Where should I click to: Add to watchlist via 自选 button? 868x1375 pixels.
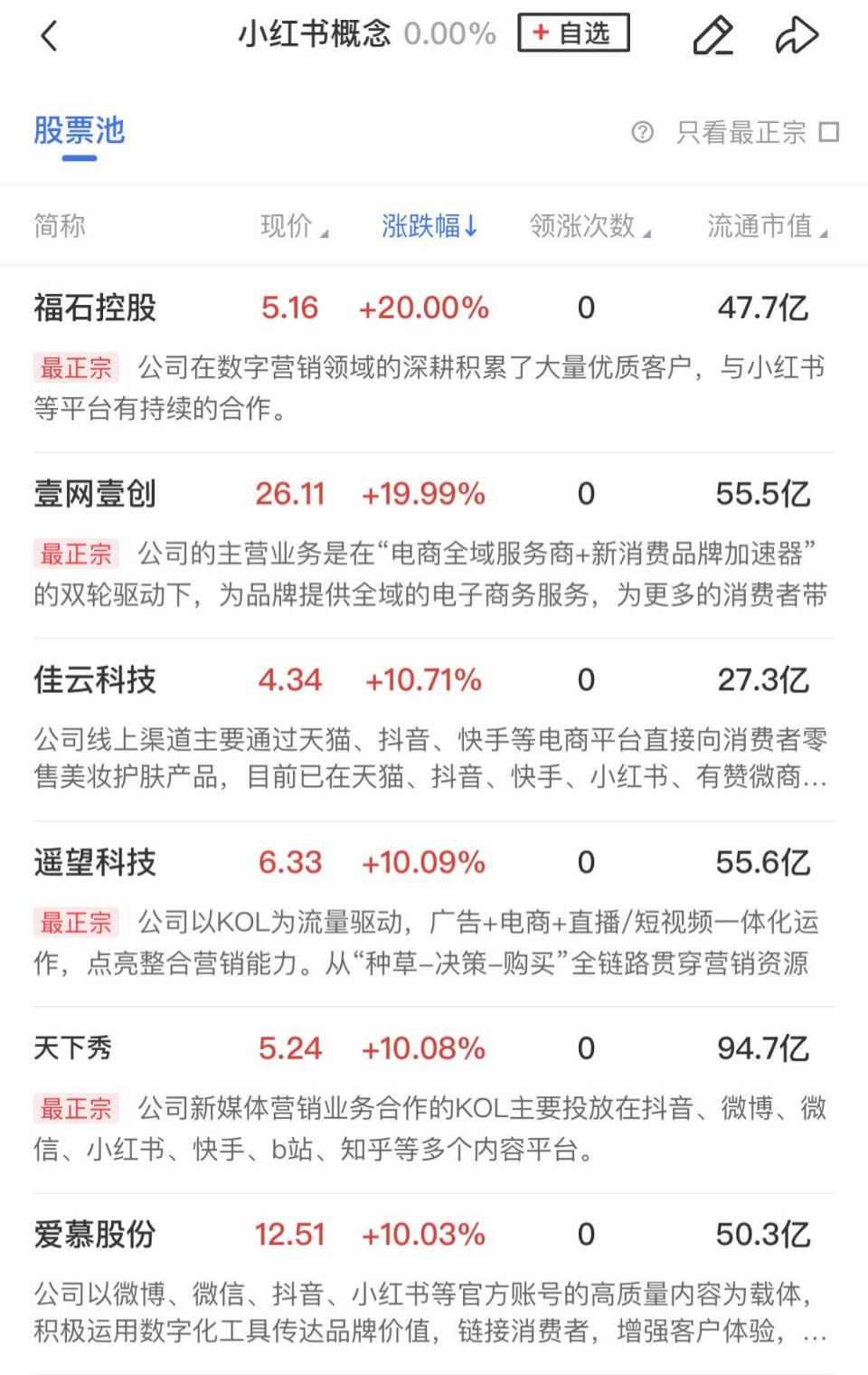[575, 33]
